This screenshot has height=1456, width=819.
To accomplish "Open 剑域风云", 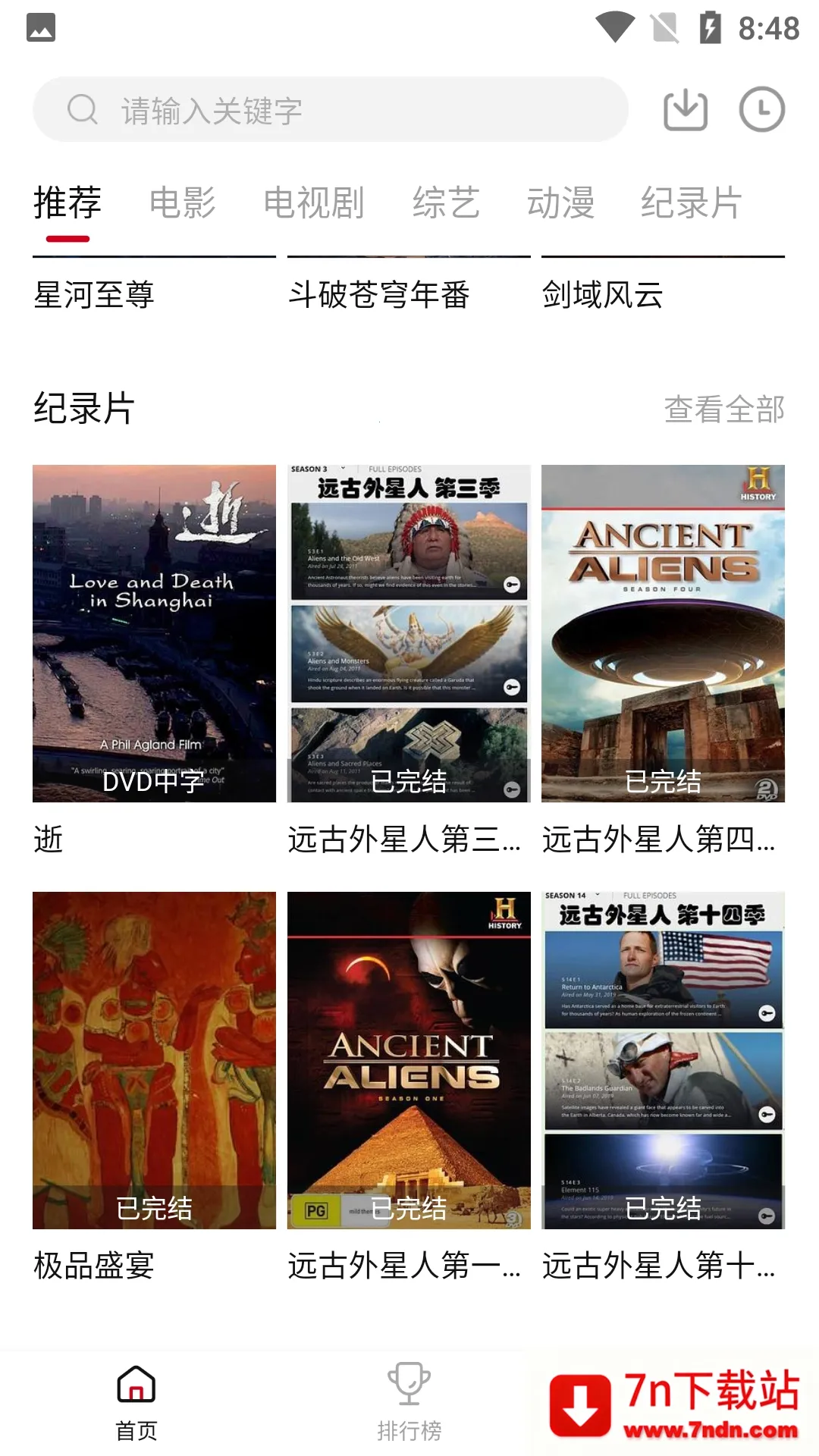I will tap(603, 294).
